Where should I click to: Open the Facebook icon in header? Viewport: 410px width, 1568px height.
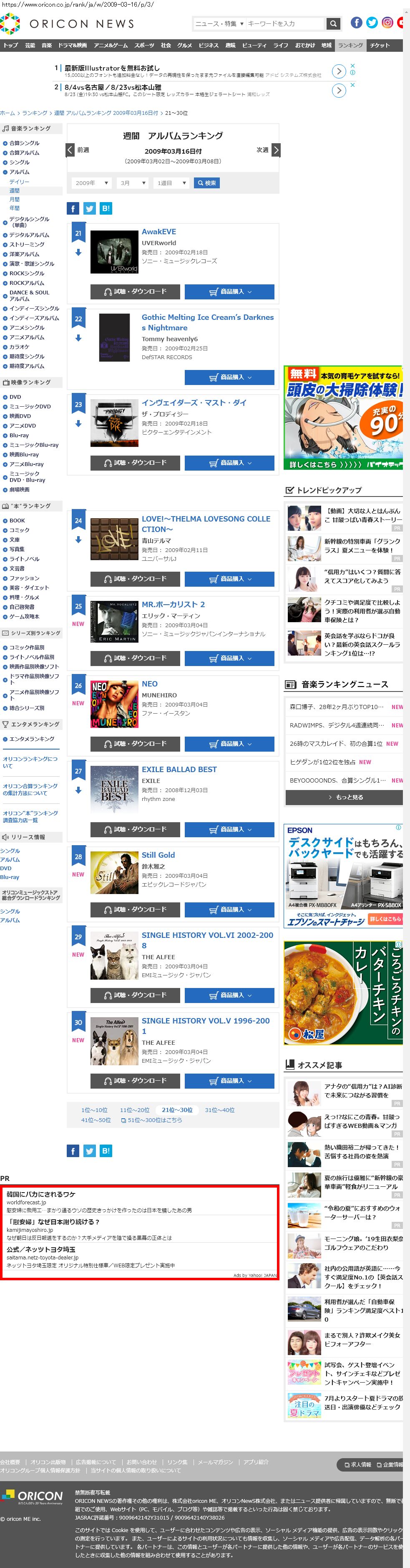(x=357, y=23)
